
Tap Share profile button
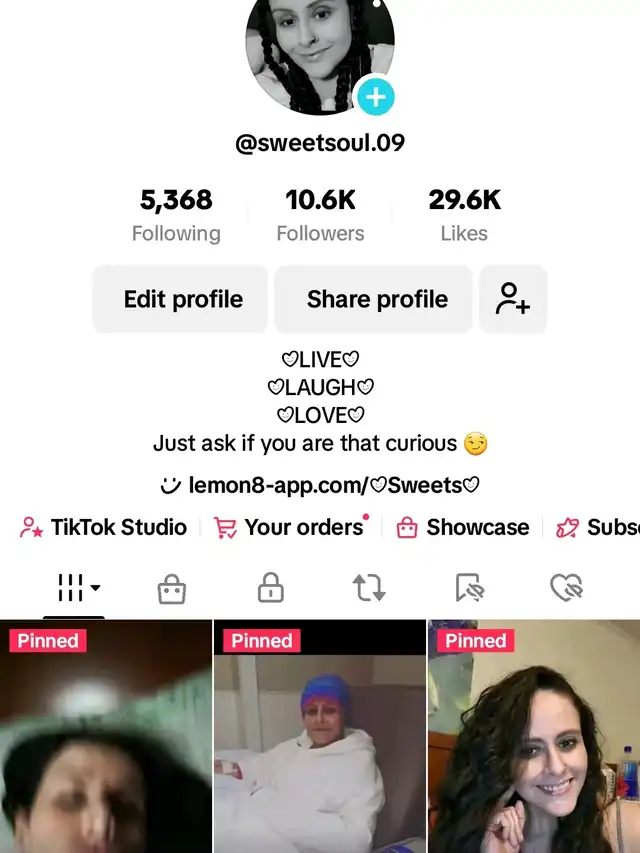click(x=375, y=299)
